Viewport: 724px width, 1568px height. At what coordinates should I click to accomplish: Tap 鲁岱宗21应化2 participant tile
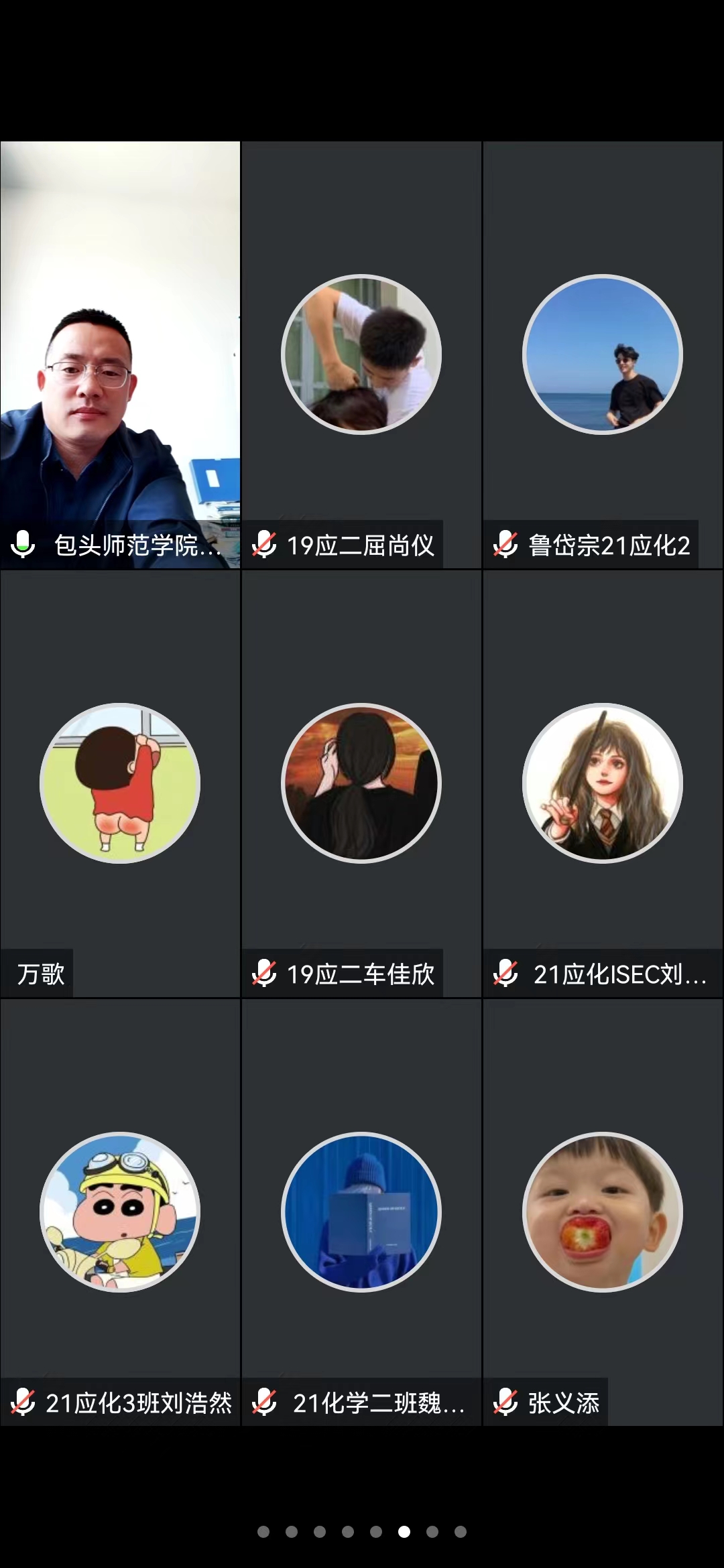click(x=603, y=355)
